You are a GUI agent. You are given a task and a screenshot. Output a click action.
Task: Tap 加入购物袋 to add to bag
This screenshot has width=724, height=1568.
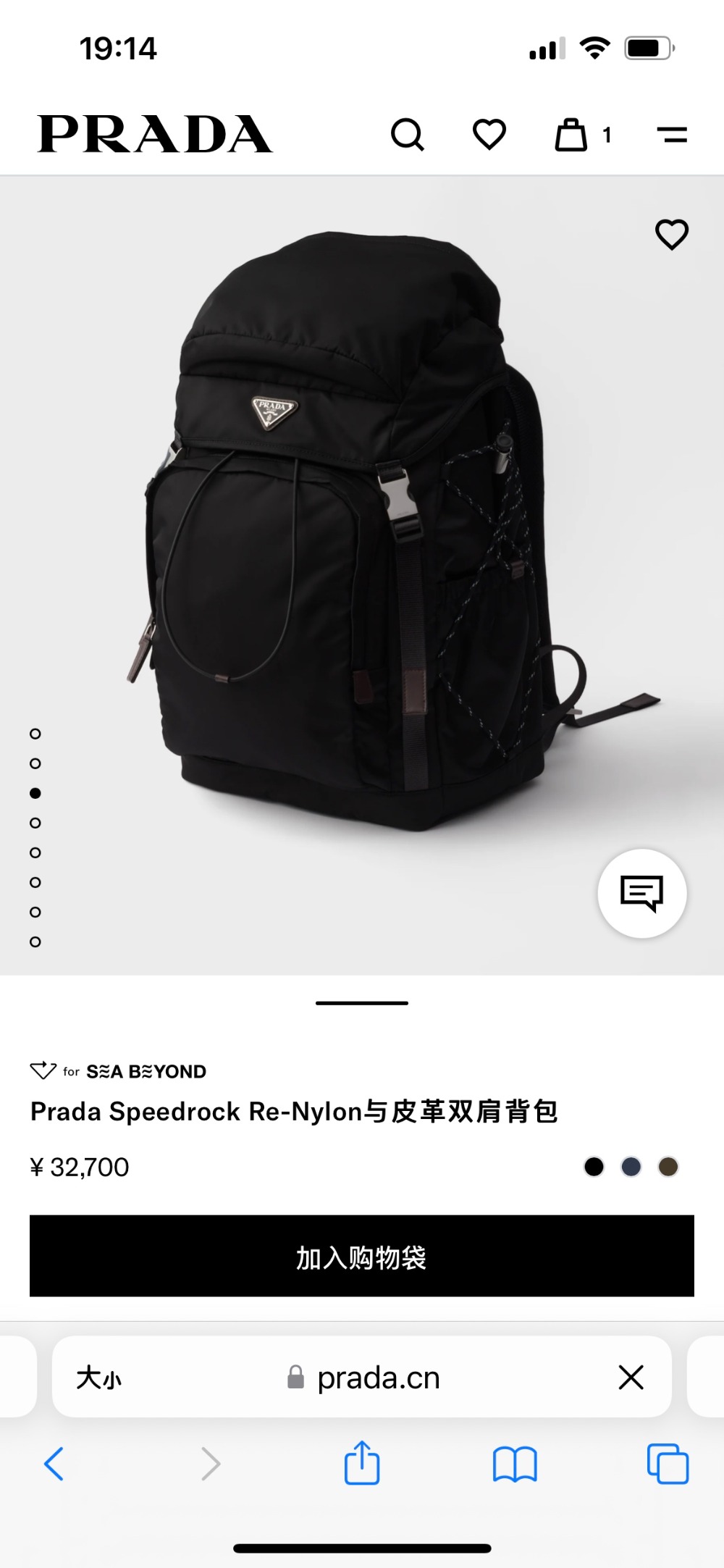(362, 1256)
